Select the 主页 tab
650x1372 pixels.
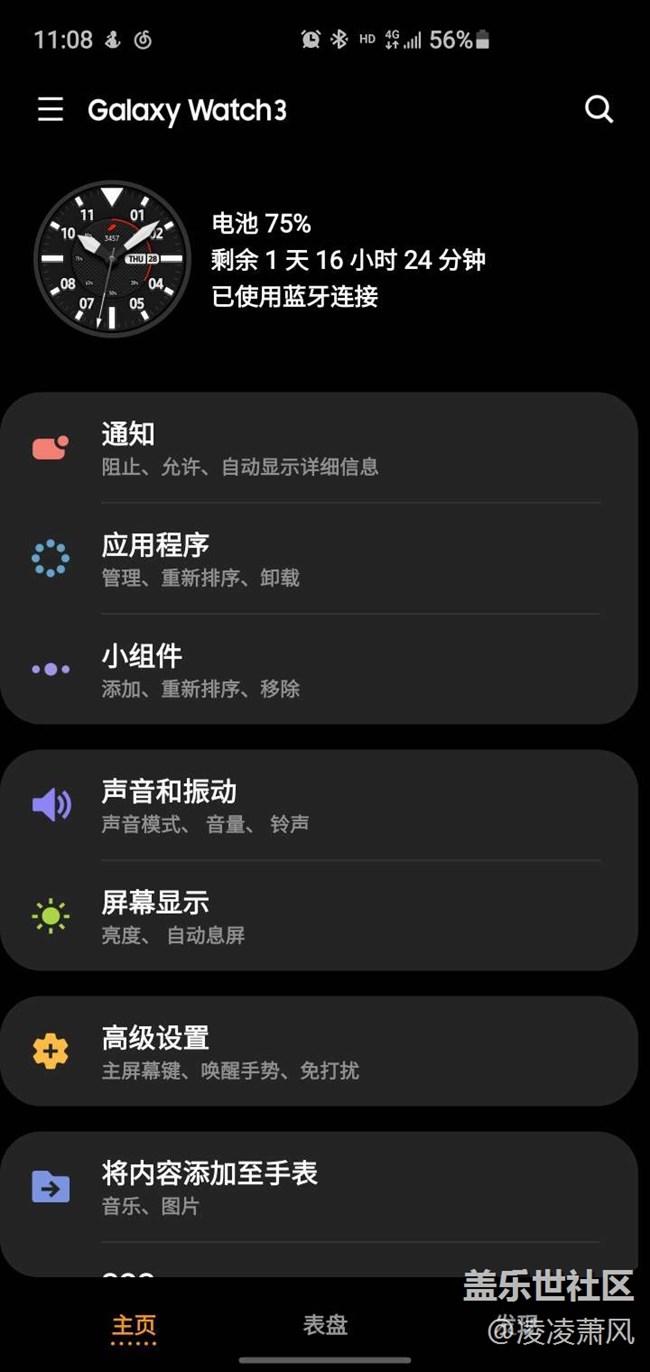[134, 1325]
